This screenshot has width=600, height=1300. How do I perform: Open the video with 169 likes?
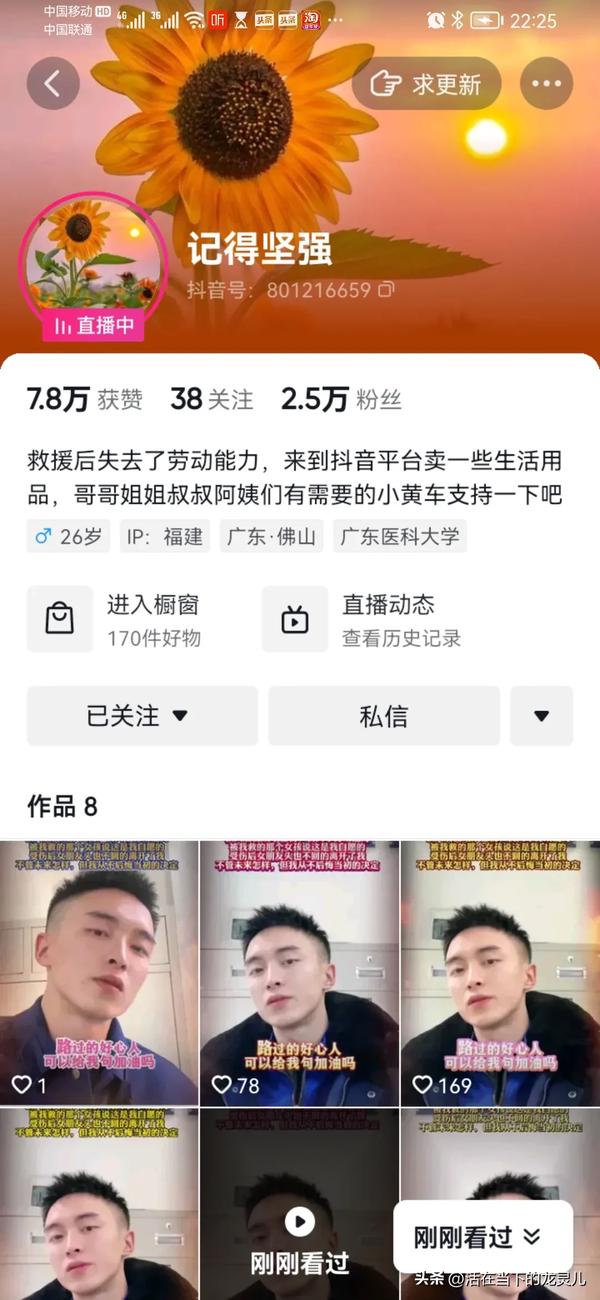500,972
